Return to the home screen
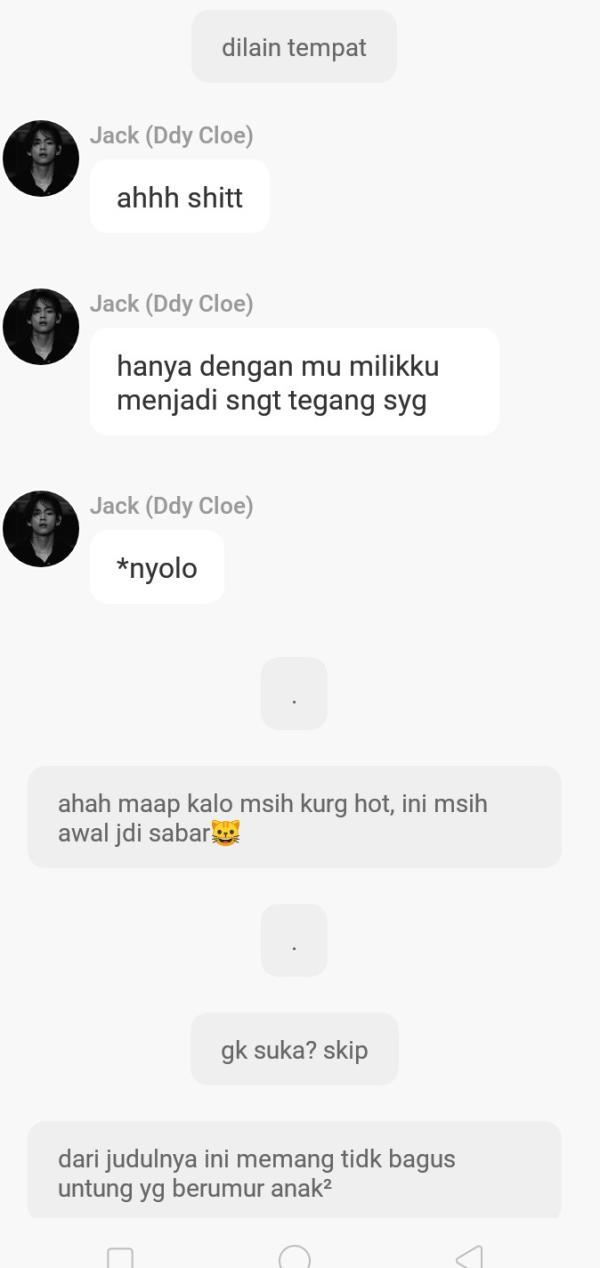The height and width of the screenshot is (1268, 600). [294, 1256]
